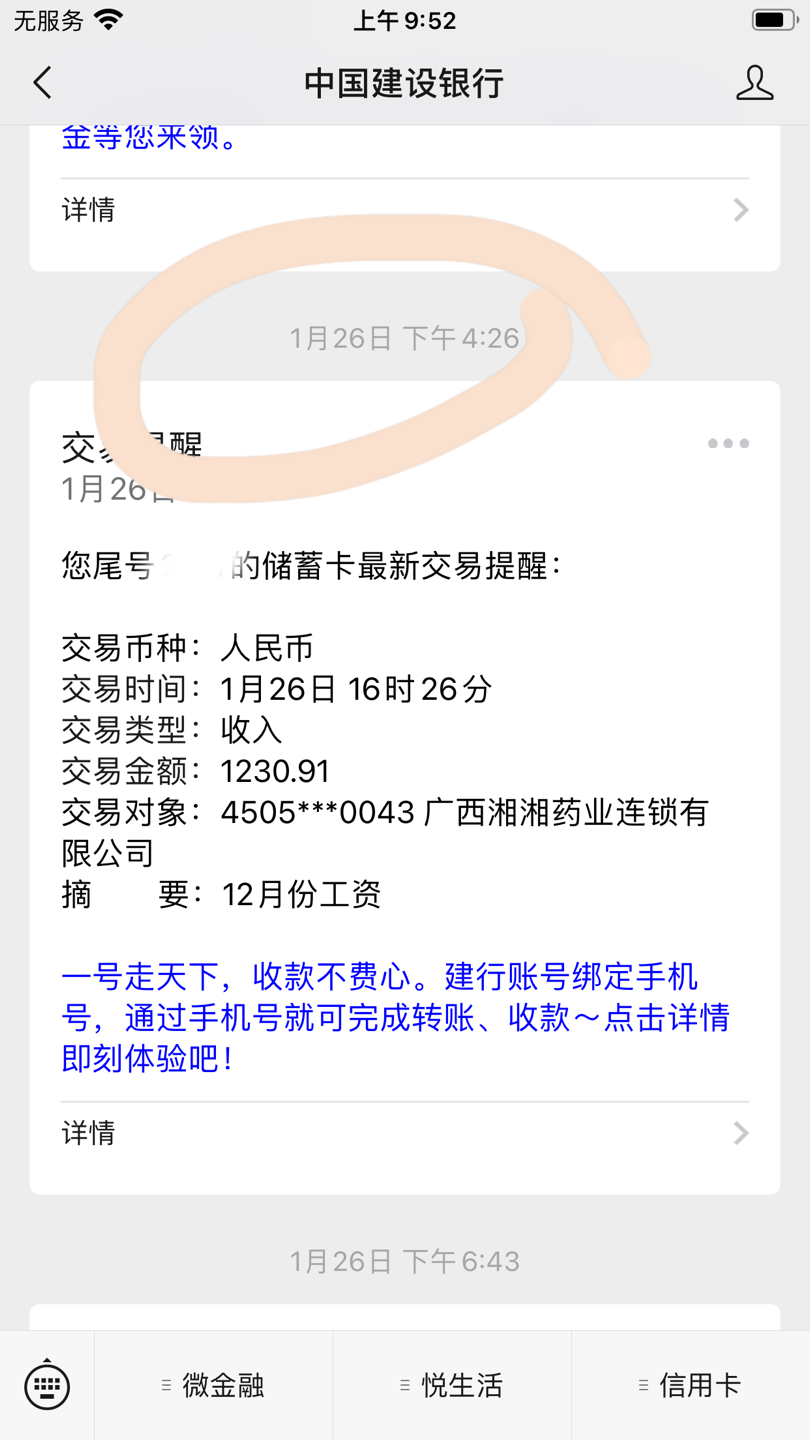Open the three-dot menu on 交易提醒 card
This screenshot has width=810, height=1440.
pyautogui.click(x=728, y=443)
